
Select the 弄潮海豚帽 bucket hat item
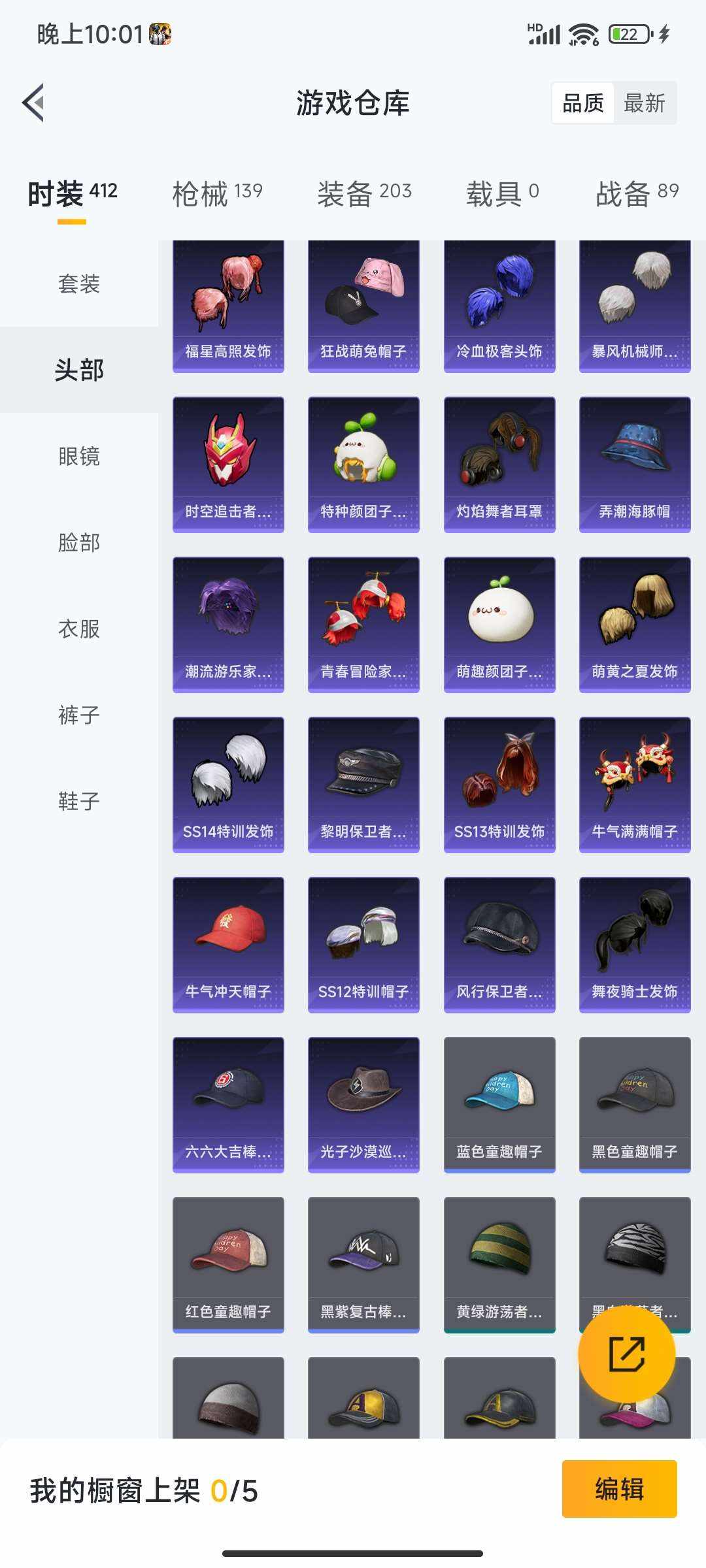coord(634,464)
